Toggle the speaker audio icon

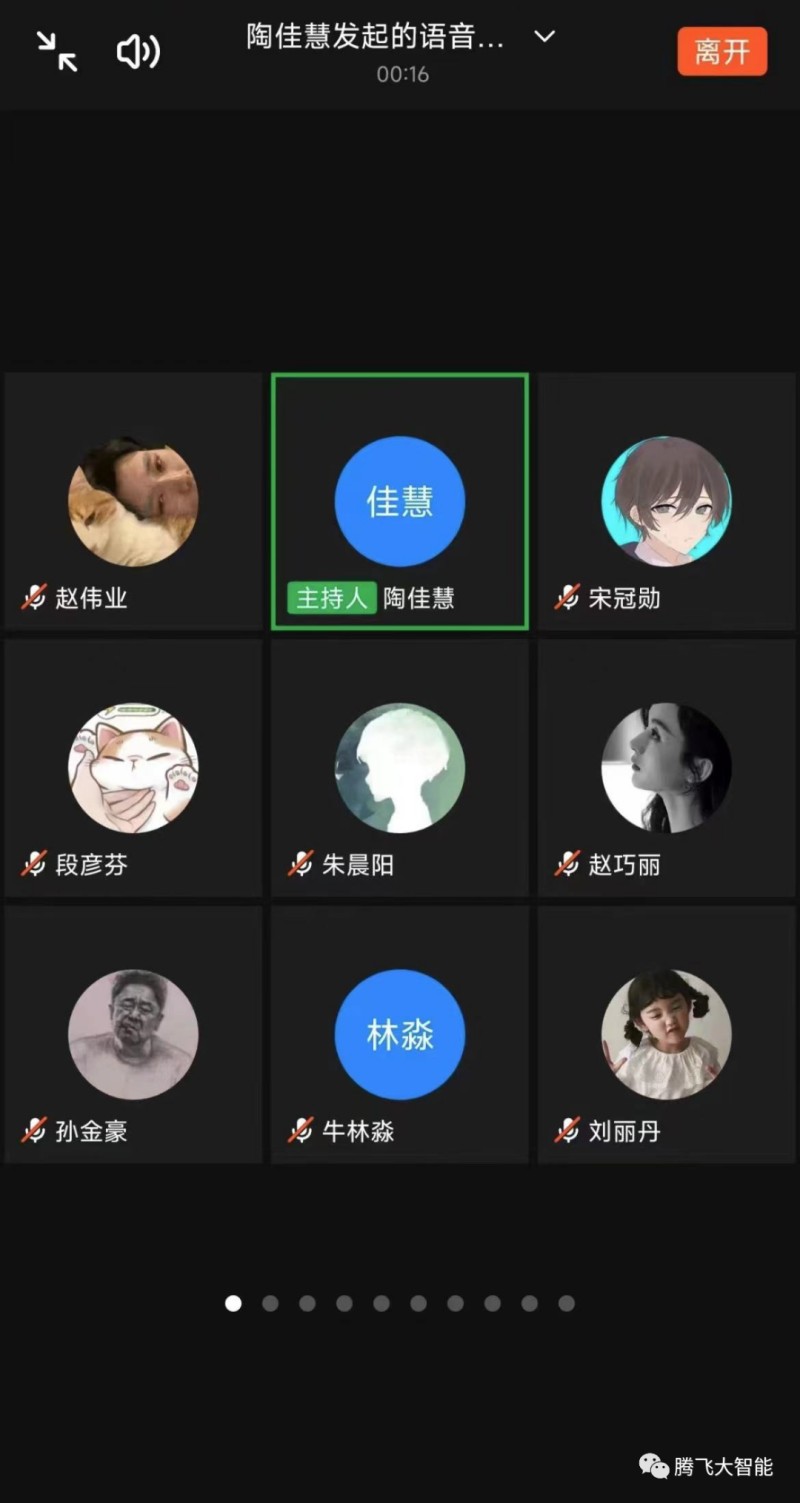coord(138,51)
